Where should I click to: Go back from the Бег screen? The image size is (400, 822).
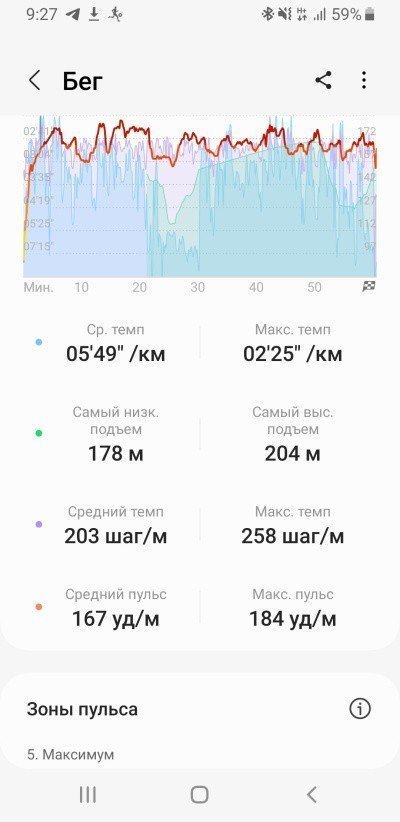tap(35, 81)
